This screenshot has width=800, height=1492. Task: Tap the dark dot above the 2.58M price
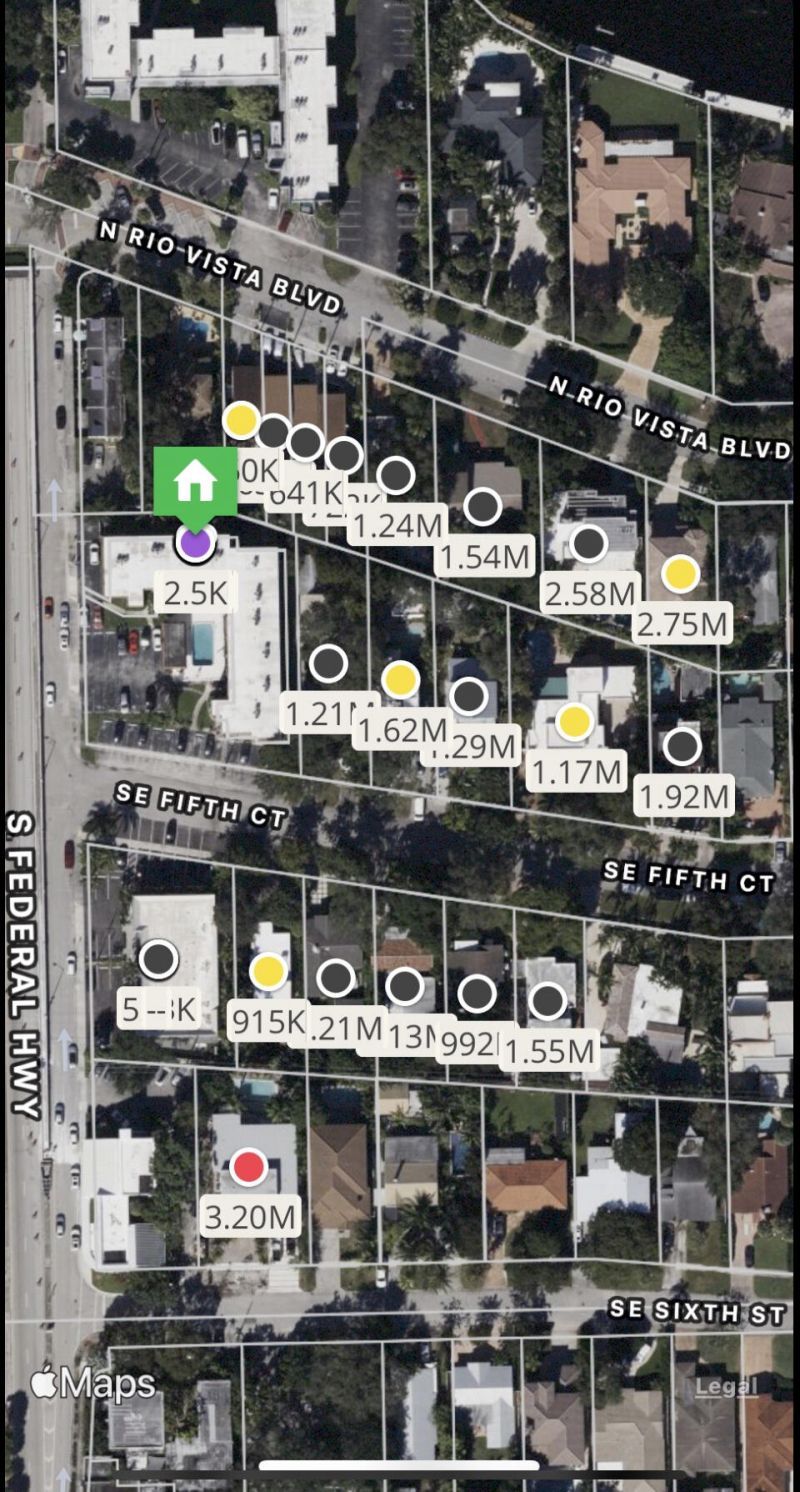pos(590,543)
